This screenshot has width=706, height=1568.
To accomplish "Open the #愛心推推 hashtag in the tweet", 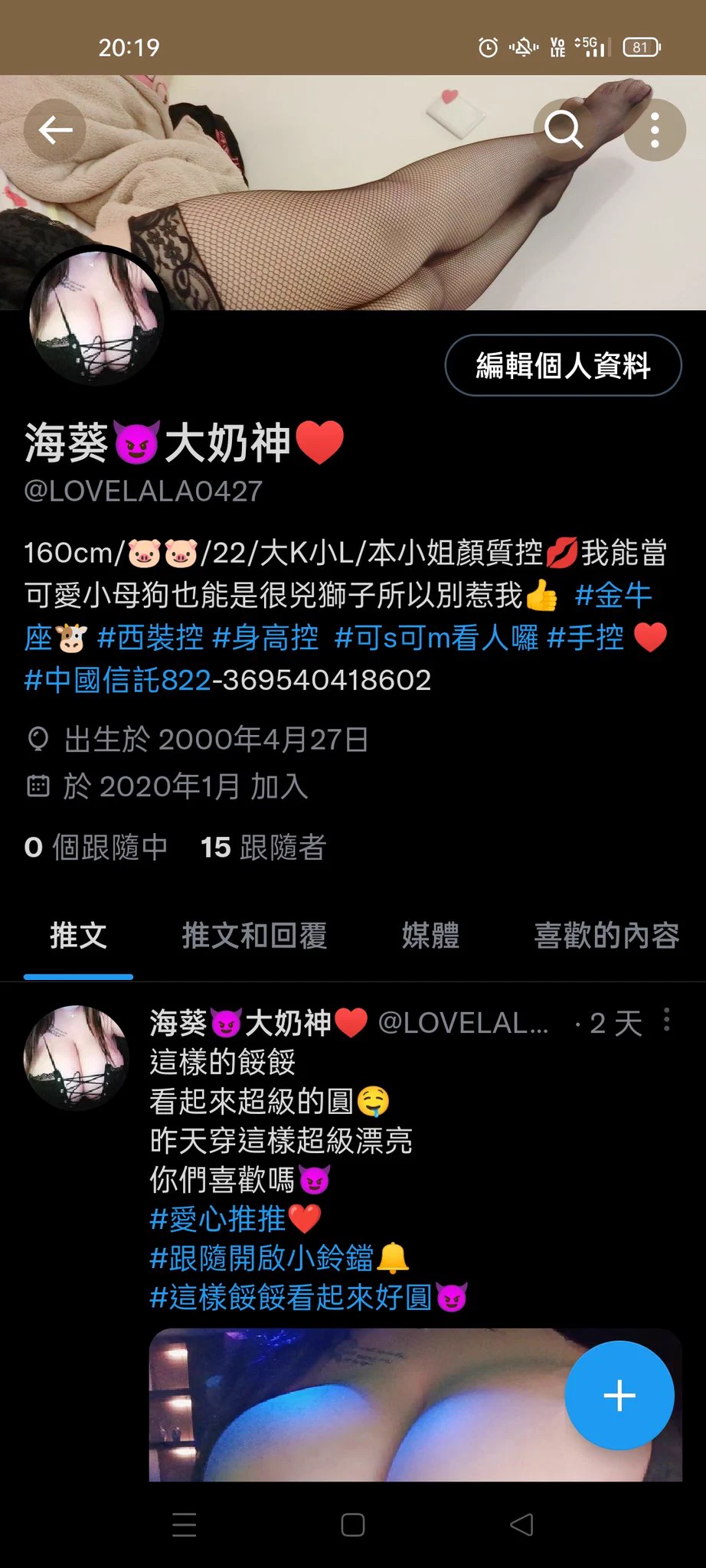I will pyautogui.click(x=218, y=1219).
